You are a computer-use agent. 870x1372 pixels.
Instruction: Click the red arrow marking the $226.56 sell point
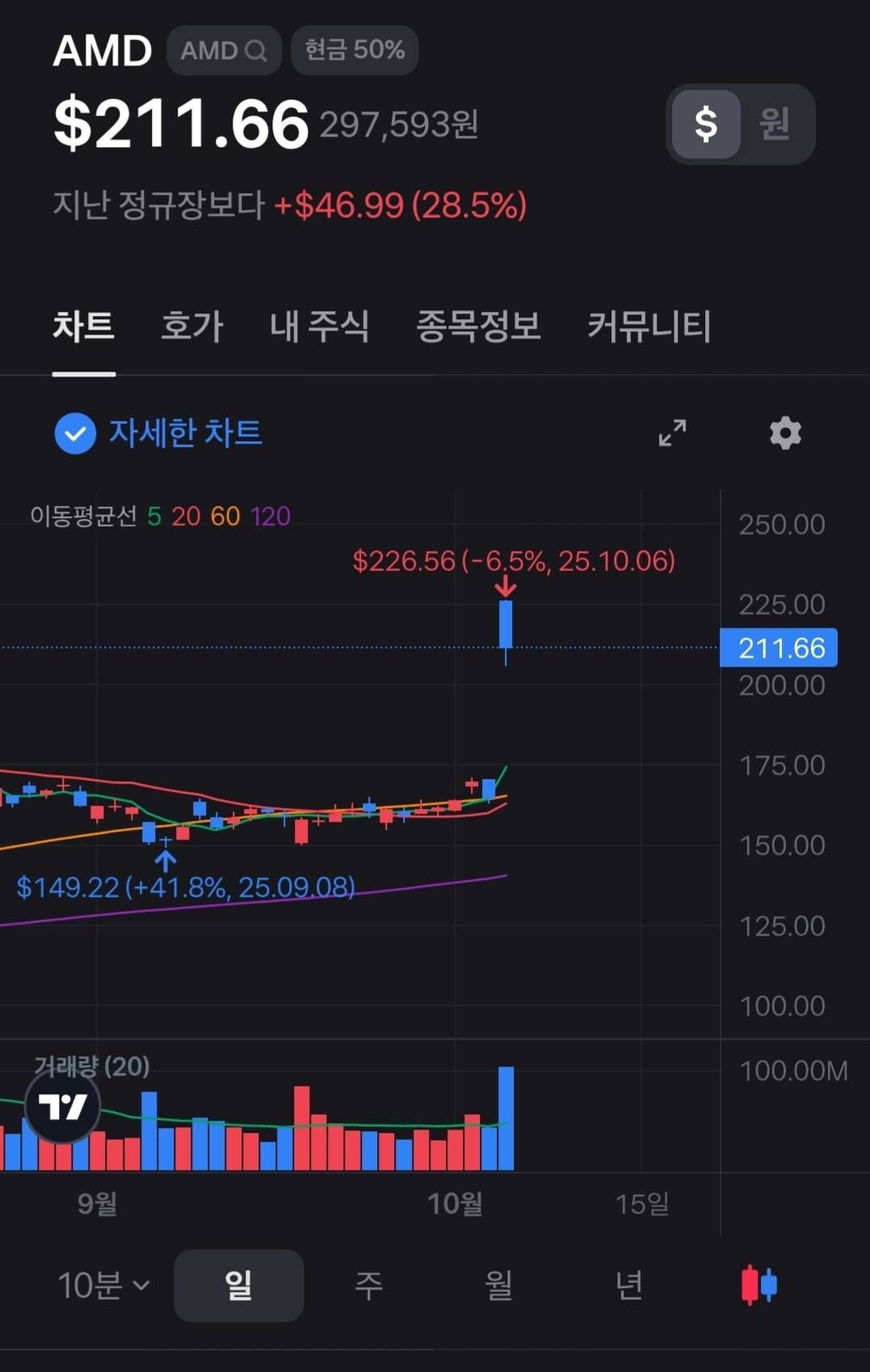506,589
